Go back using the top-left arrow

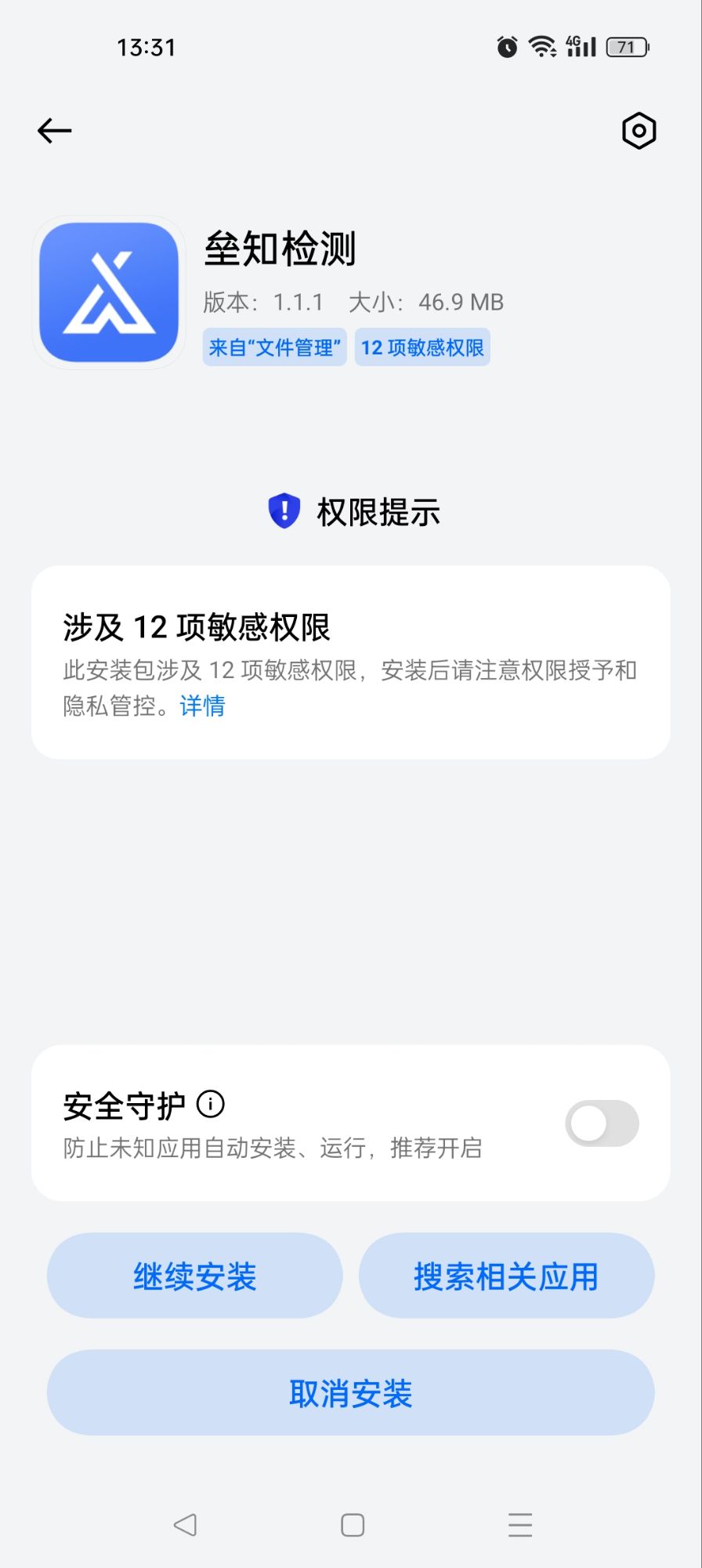tap(54, 131)
